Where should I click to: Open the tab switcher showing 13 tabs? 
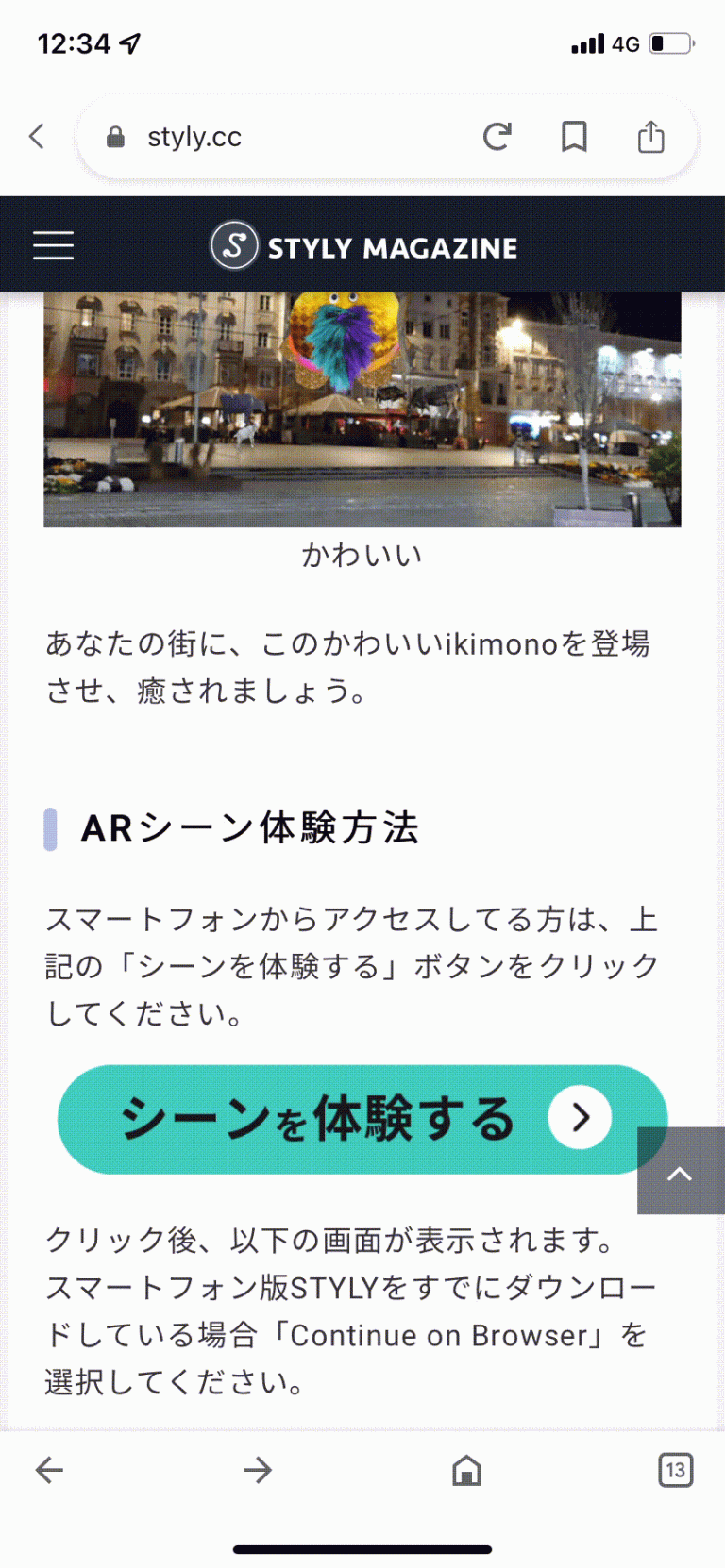pyautogui.click(x=676, y=1469)
